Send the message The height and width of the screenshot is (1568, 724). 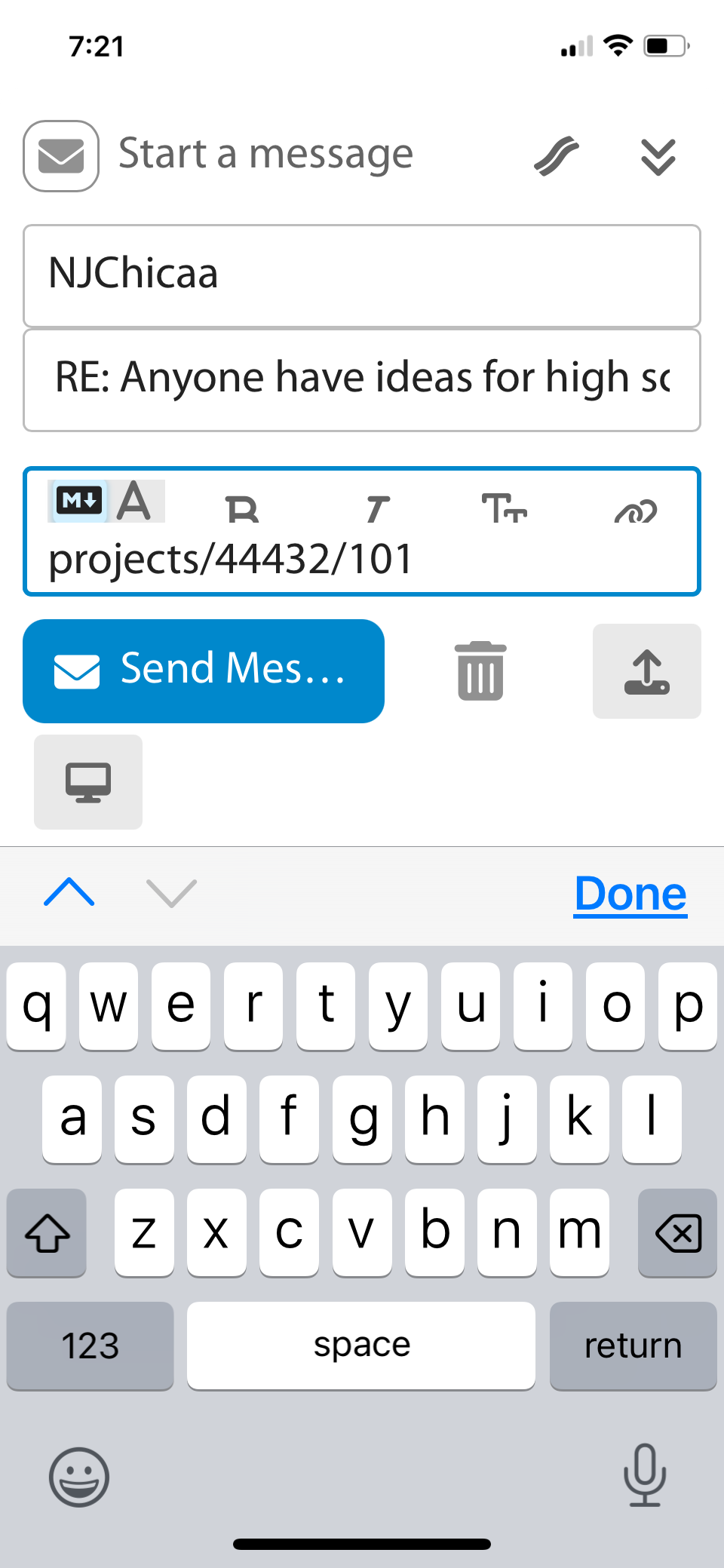[x=204, y=670]
